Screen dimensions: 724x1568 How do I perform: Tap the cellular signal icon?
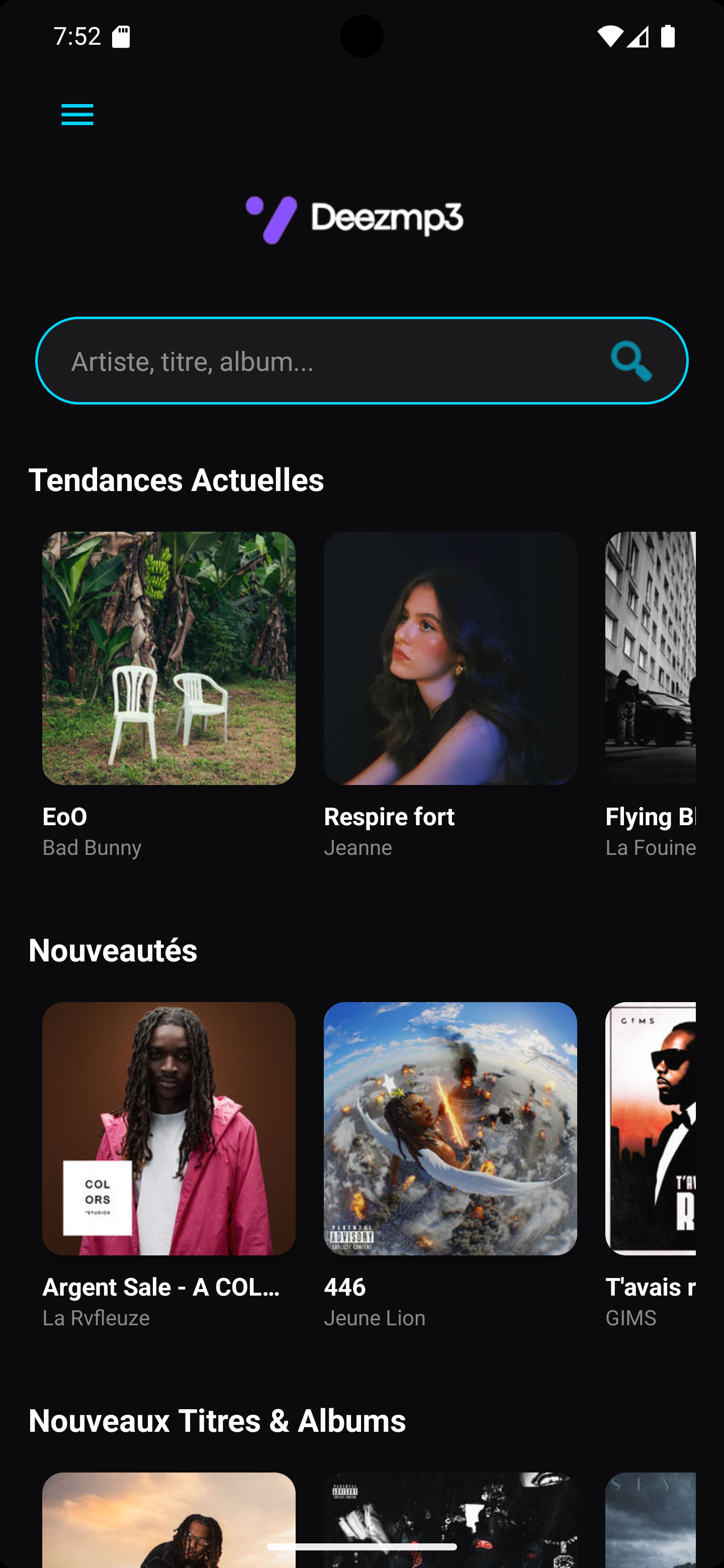[638, 37]
